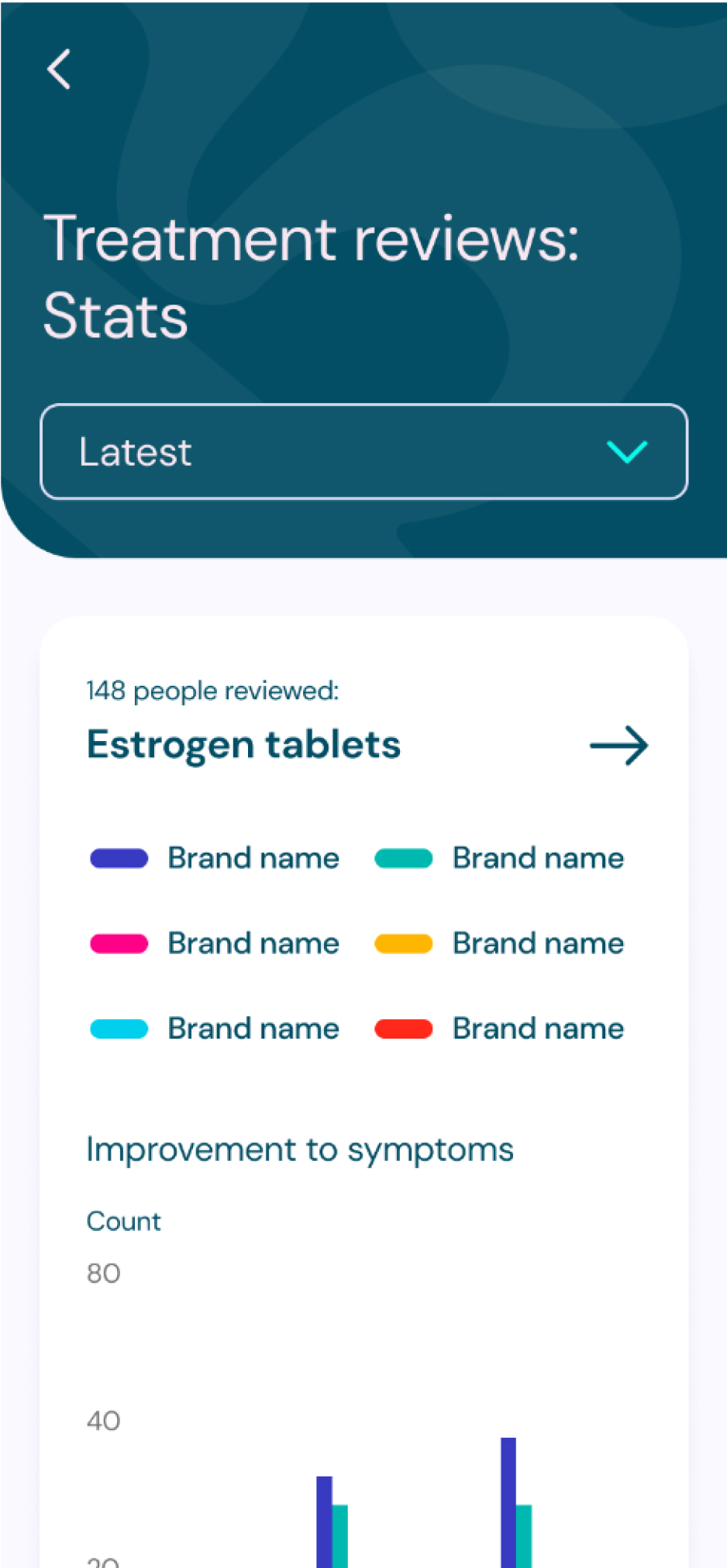Tap the 148 people reviewed link

212,689
